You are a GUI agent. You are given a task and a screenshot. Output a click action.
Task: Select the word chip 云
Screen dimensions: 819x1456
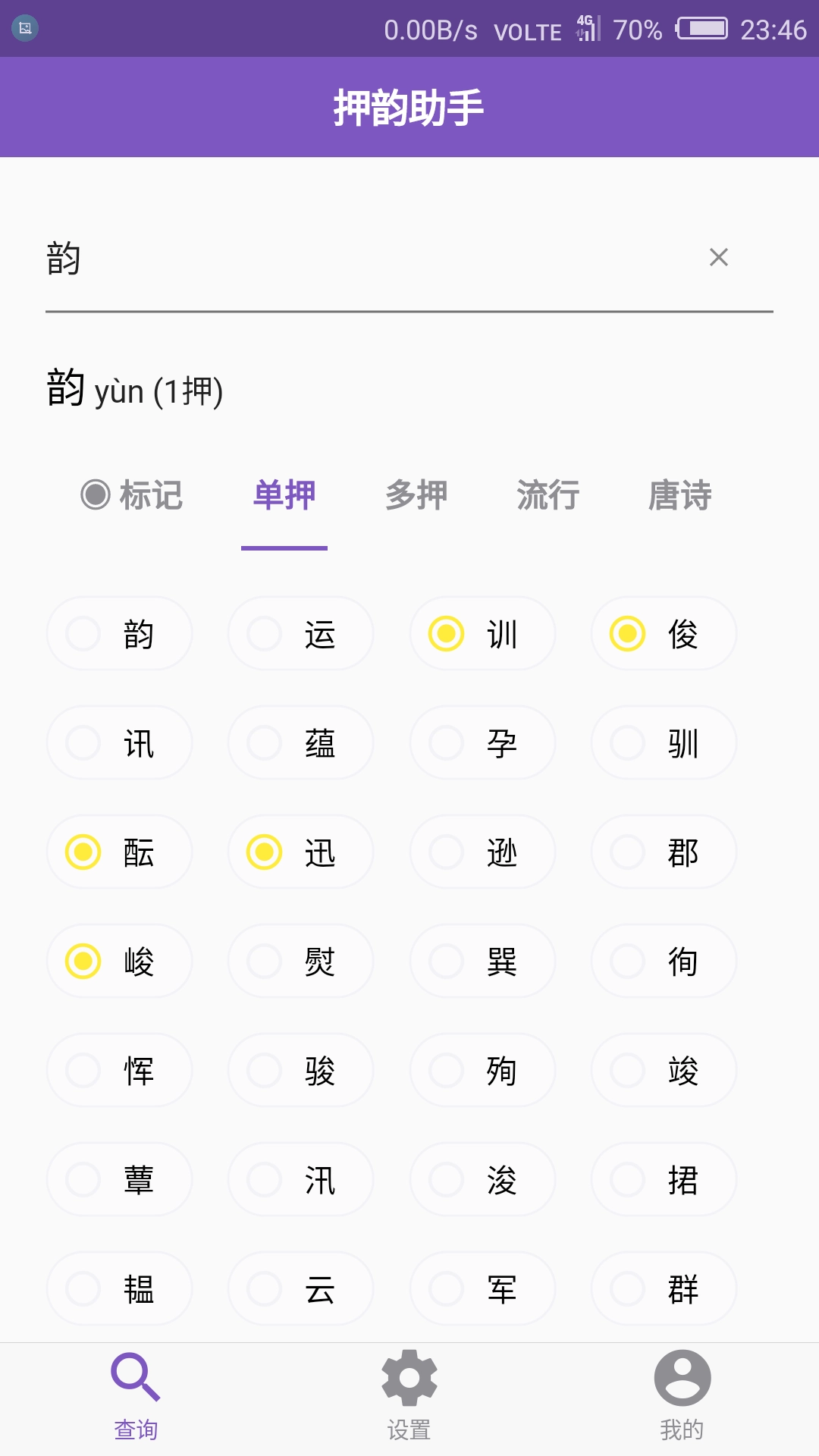(300, 1288)
